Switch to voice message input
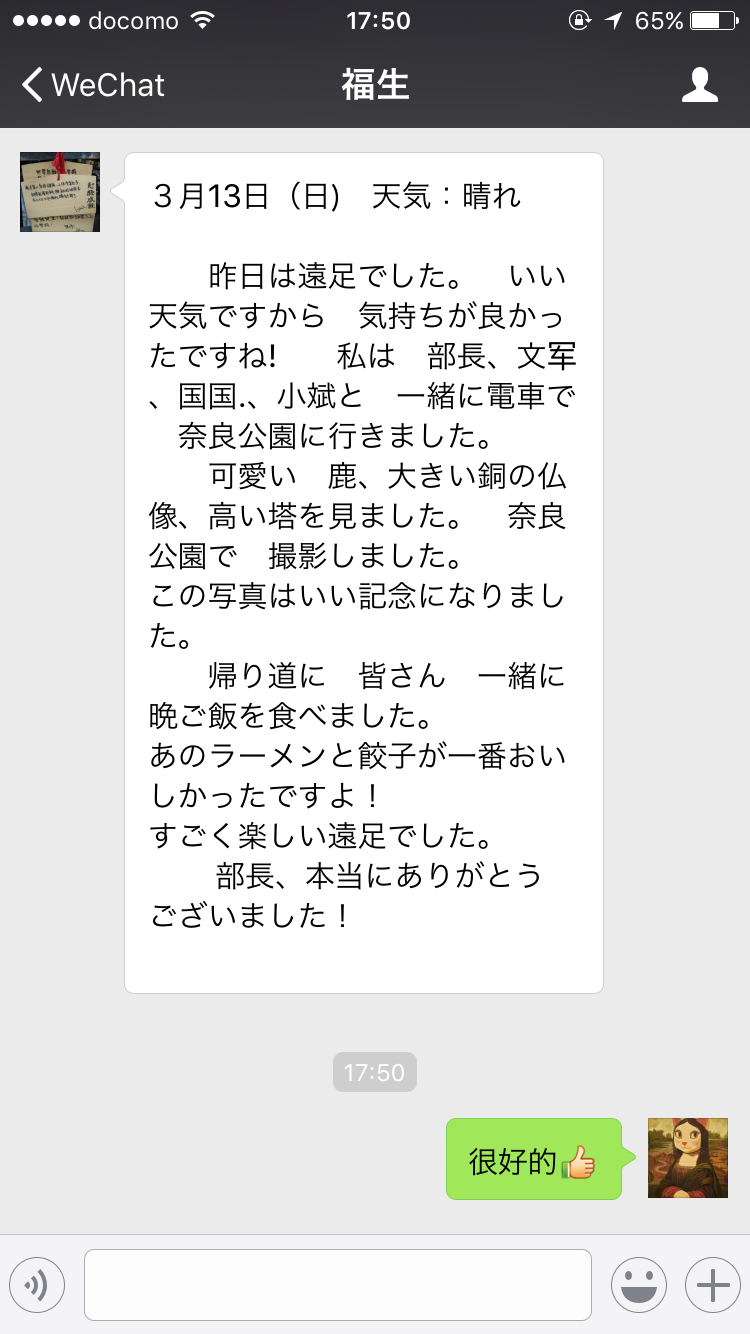Screen dimensions: 750x1334 (x=37, y=1285)
